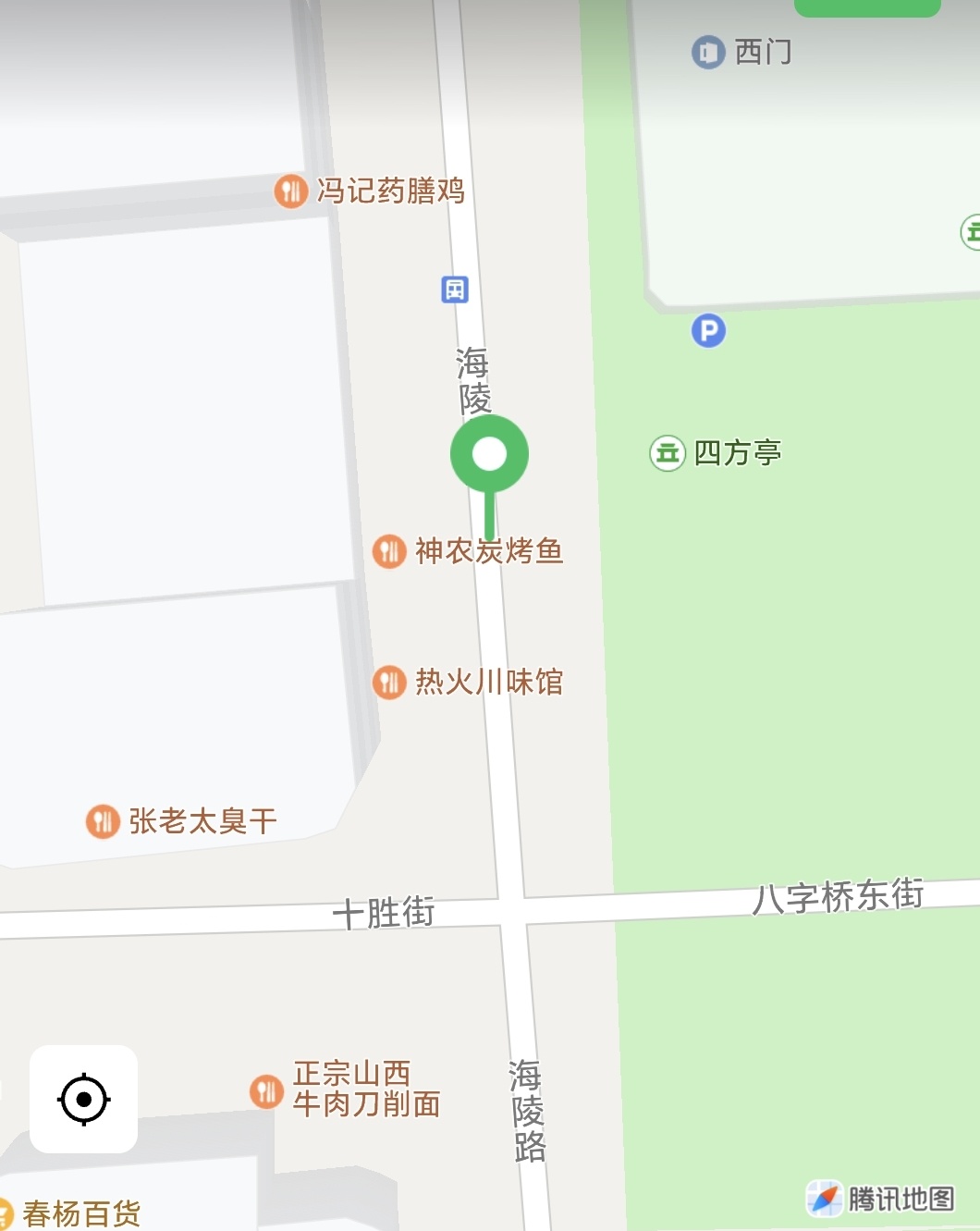Screen dimensions: 980x1231
Task: Open 正宗山西牛肉刀削面 restaurant marker
Action: [x=266, y=1089]
